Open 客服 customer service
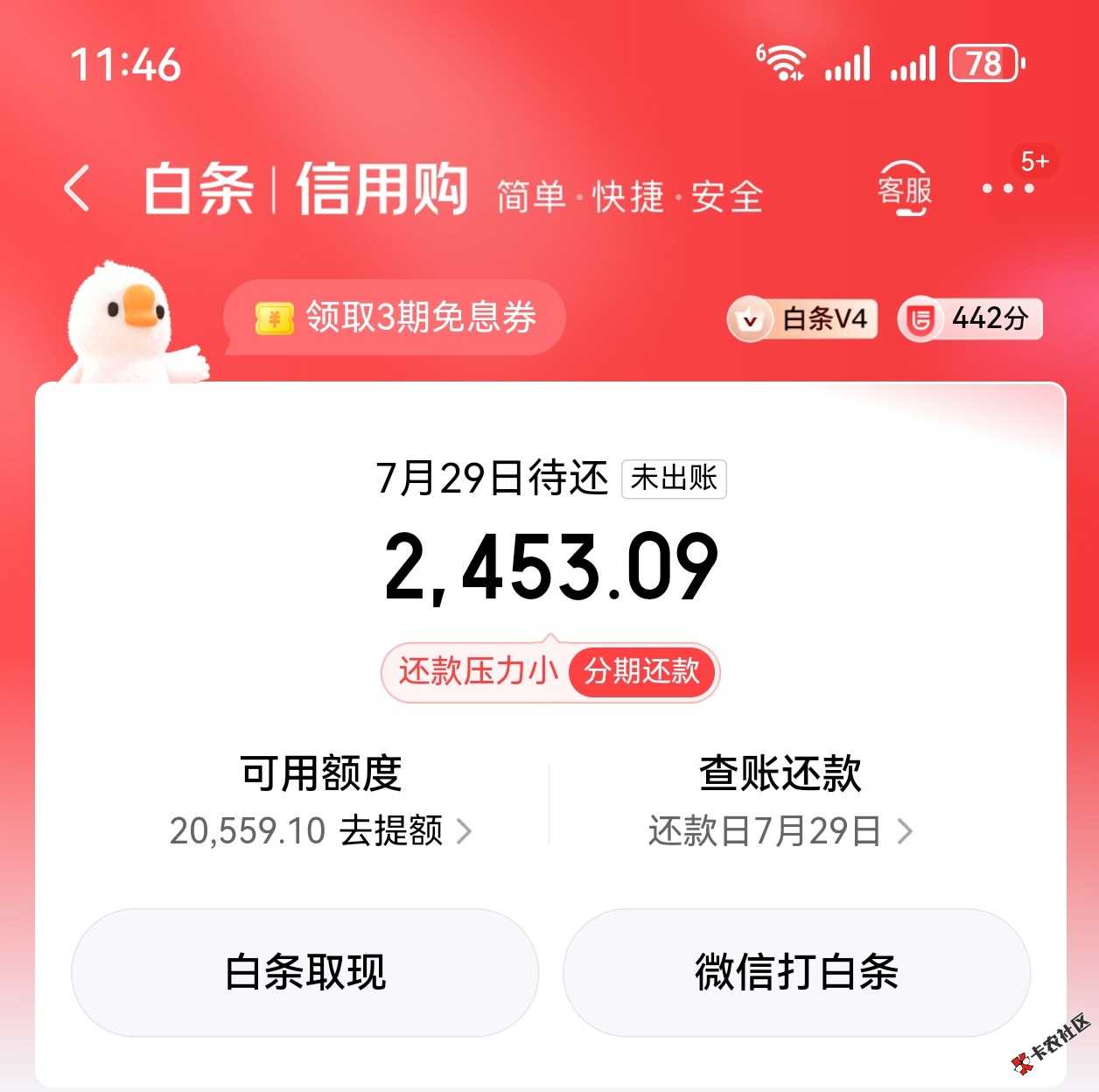This screenshot has width=1099, height=1092. (x=905, y=187)
